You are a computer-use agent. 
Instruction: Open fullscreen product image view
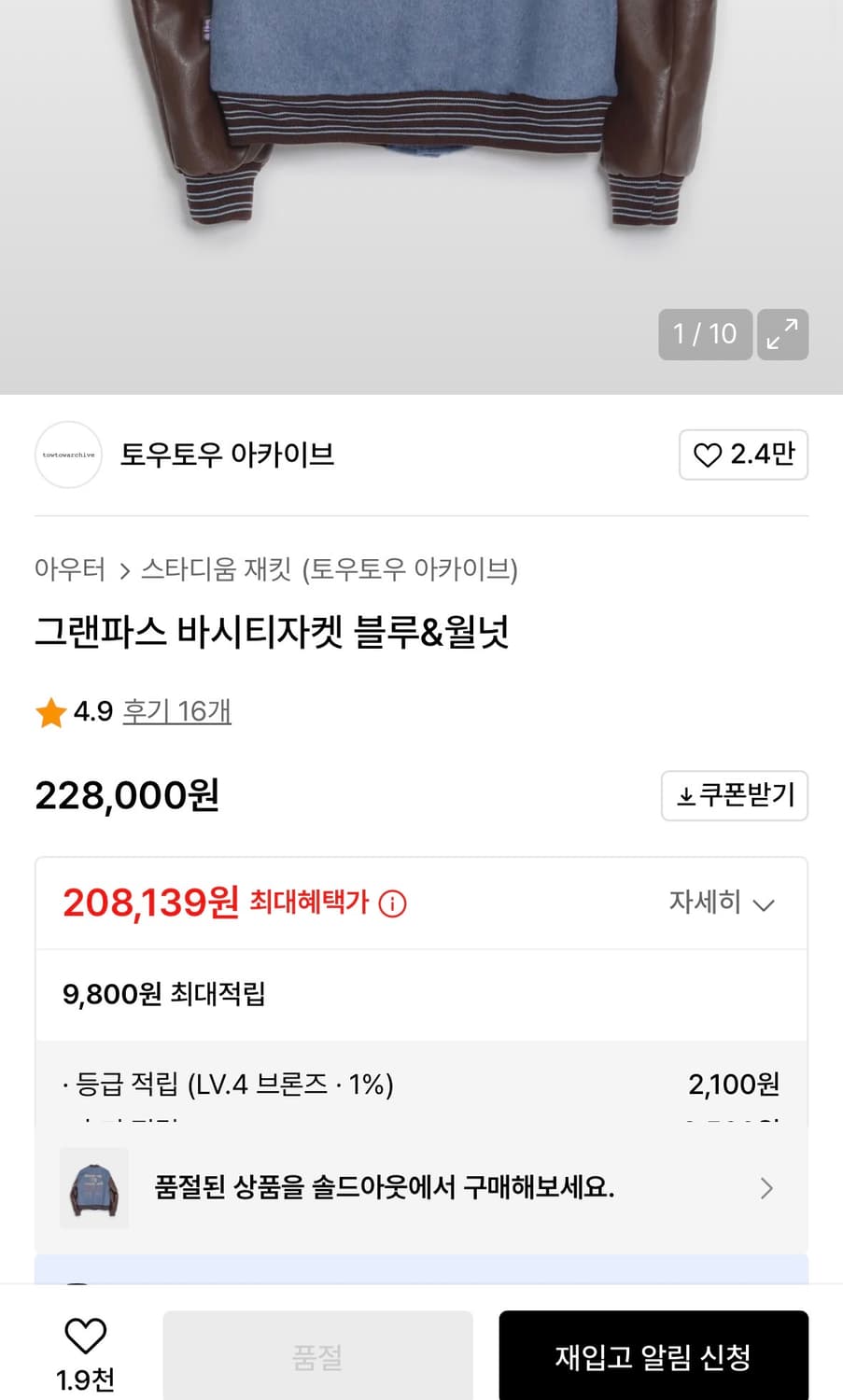[782, 334]
